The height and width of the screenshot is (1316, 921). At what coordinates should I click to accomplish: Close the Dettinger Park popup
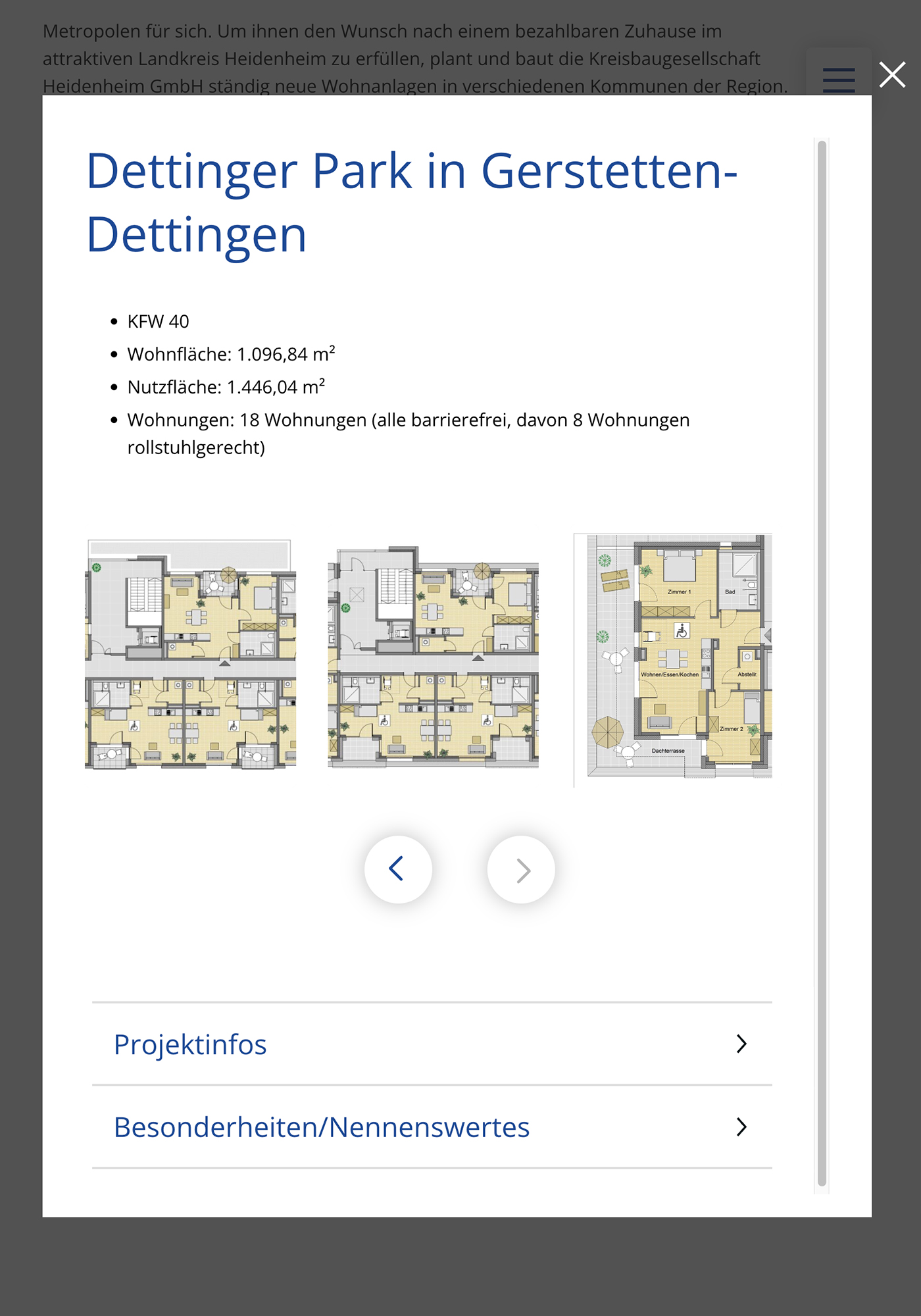[892, 74]
